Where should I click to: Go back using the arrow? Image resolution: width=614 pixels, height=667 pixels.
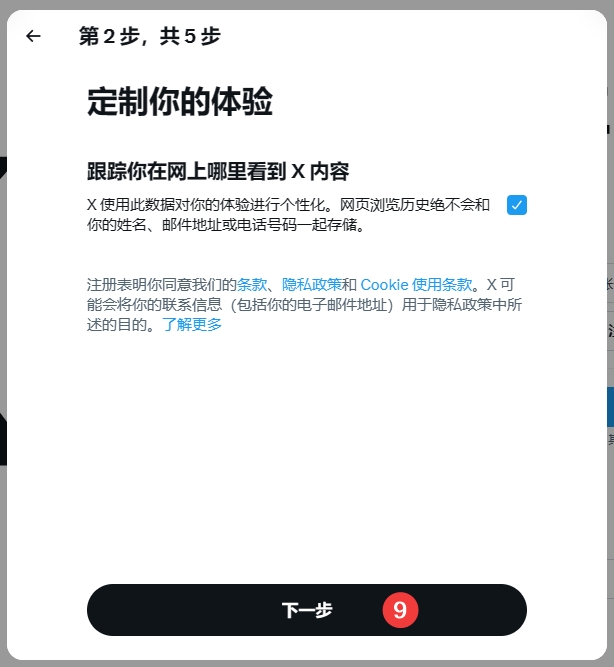click(34, 36)
